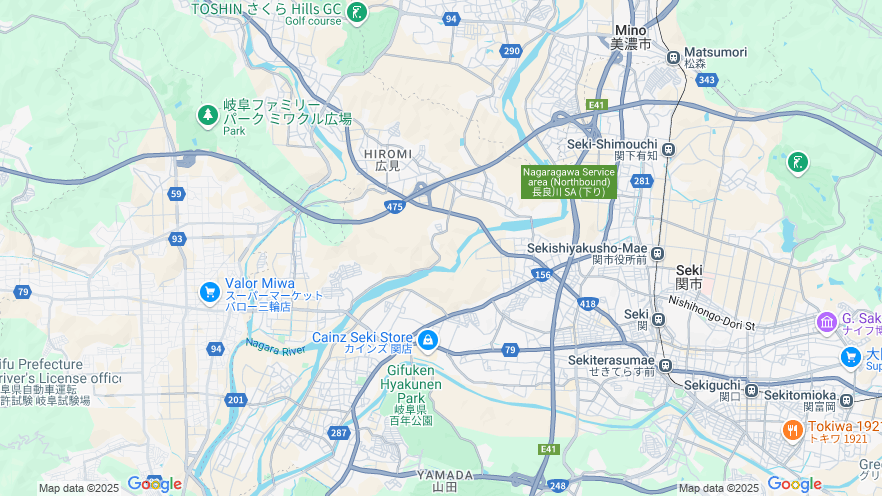882x496 pixels.
Task: Tap the Cainz Seki Store marker
Action: click(x=428, y=341)
